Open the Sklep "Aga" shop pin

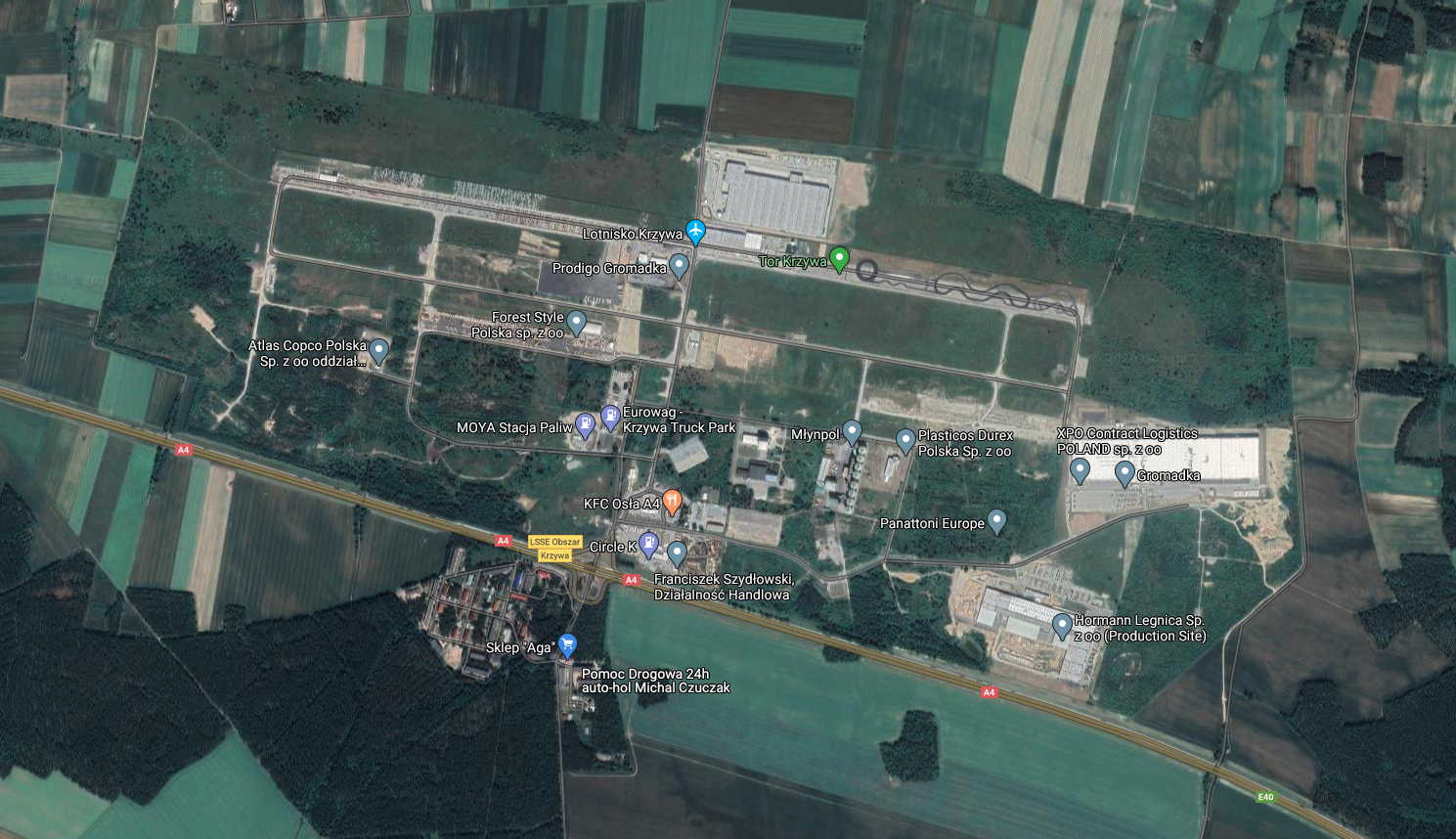click(x=568, y=645)
